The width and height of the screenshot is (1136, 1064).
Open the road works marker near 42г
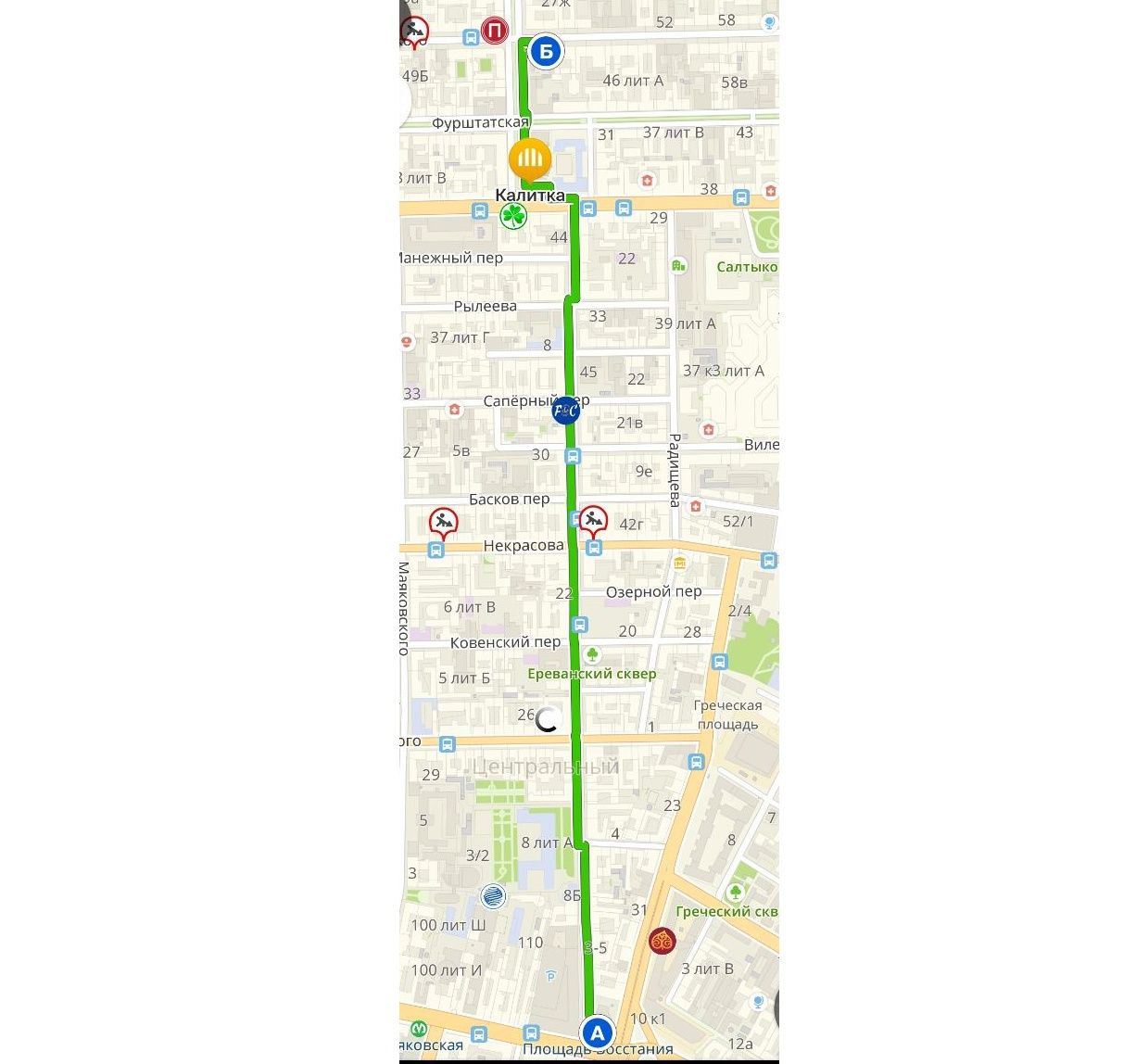pyautogui.click(x=593, y=520)
